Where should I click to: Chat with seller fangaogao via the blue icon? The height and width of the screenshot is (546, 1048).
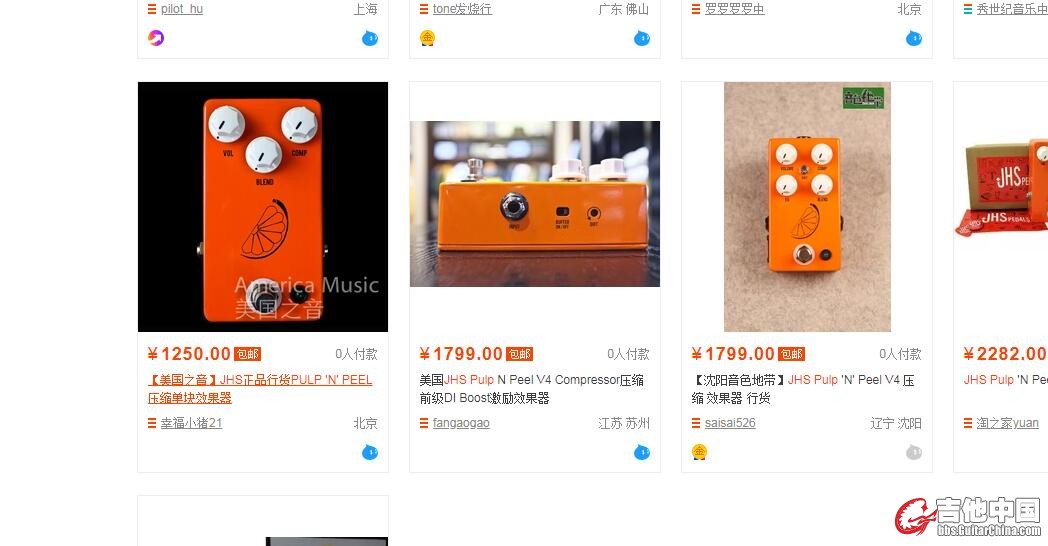click(642, 453)
